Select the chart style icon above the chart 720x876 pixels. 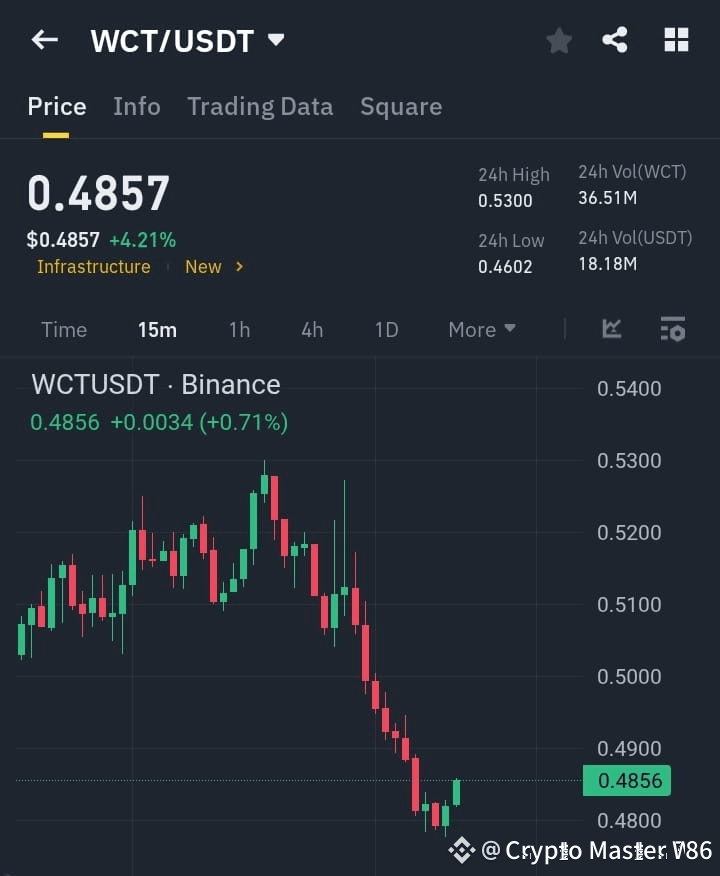[x=610, y=329]
